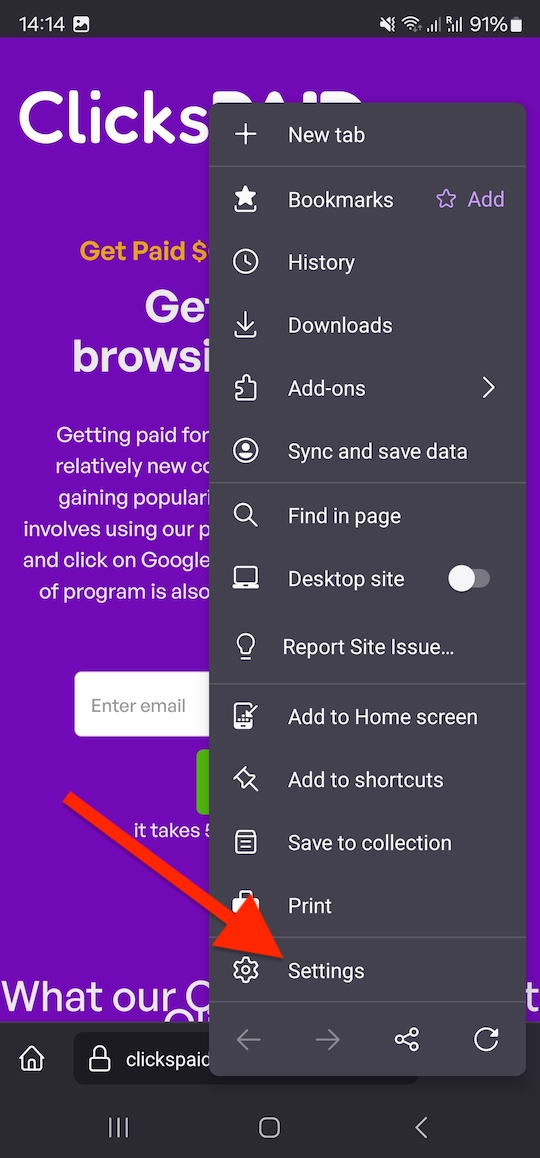Choose Save to collection

point(367,843)
